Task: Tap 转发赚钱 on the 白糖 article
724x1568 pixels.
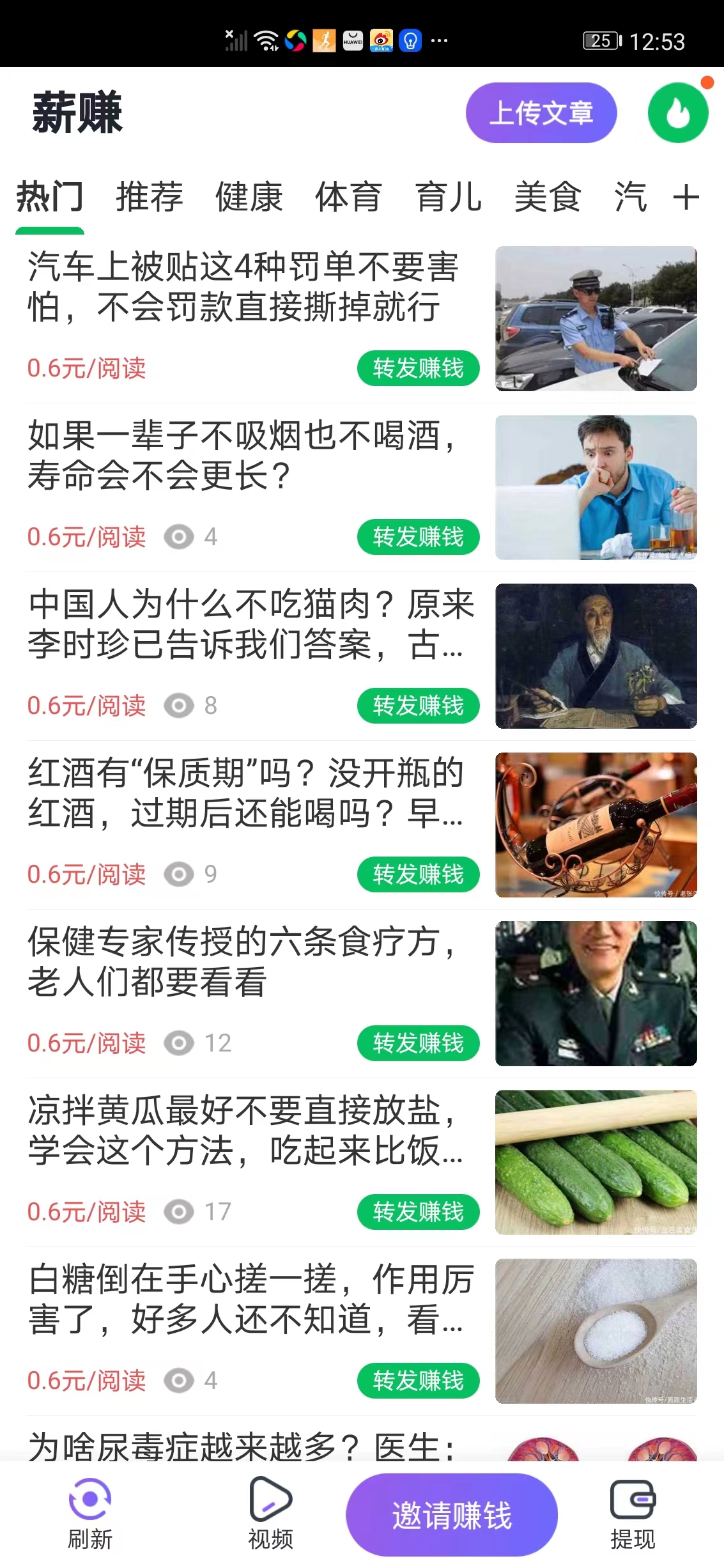Action: [x=418, y=1381]
